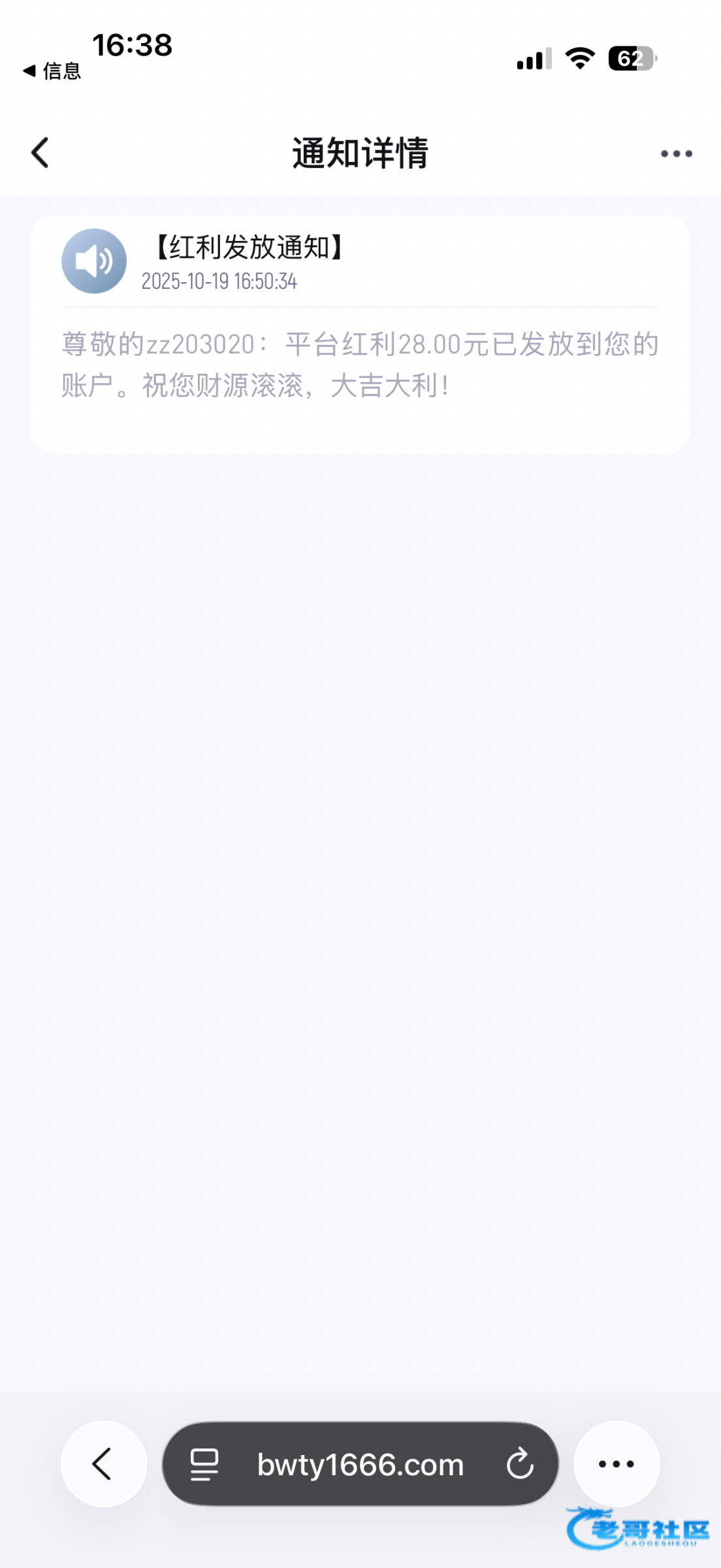Open the bwty1666.com address bar
The image size is (721, 1568).
(360, 1464)
